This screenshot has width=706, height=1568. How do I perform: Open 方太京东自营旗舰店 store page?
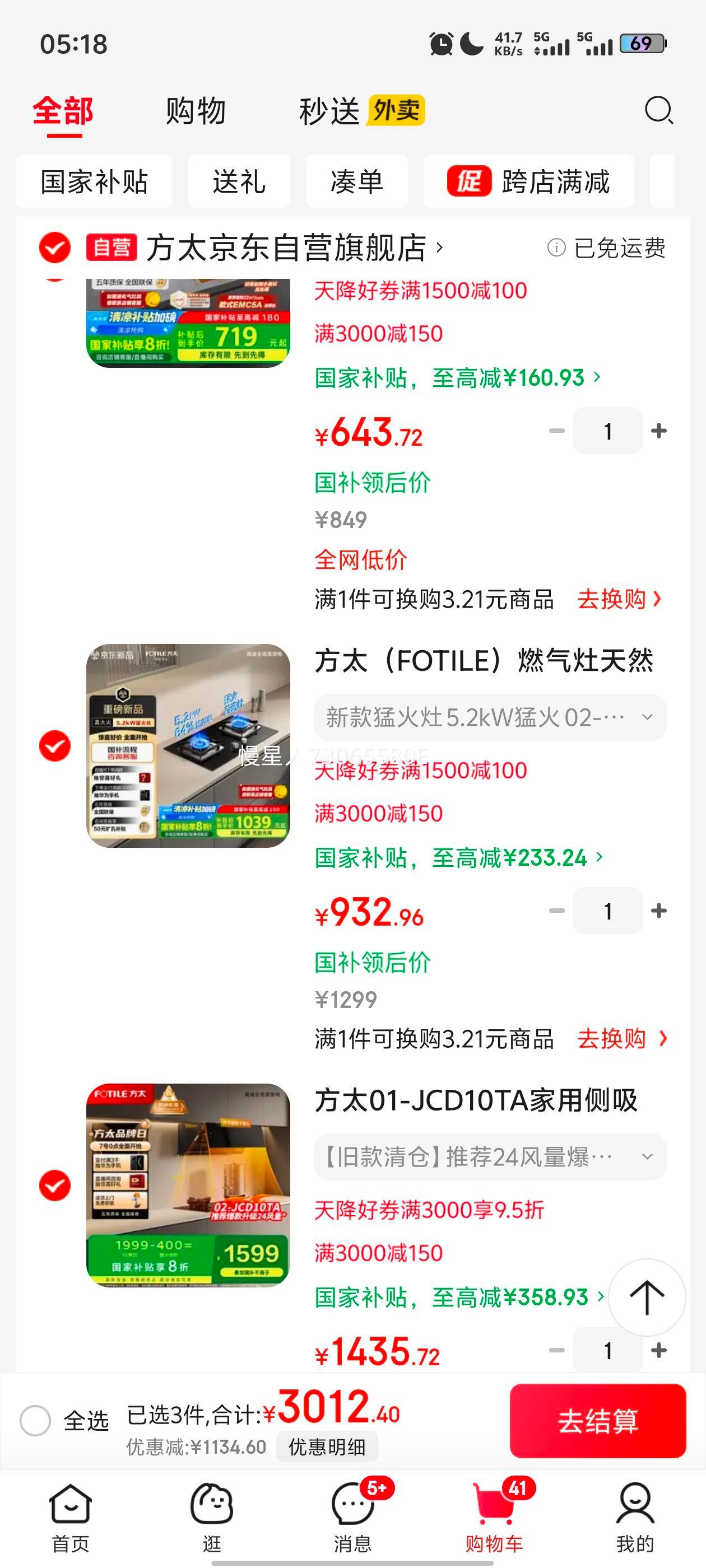tap(286, 248)
